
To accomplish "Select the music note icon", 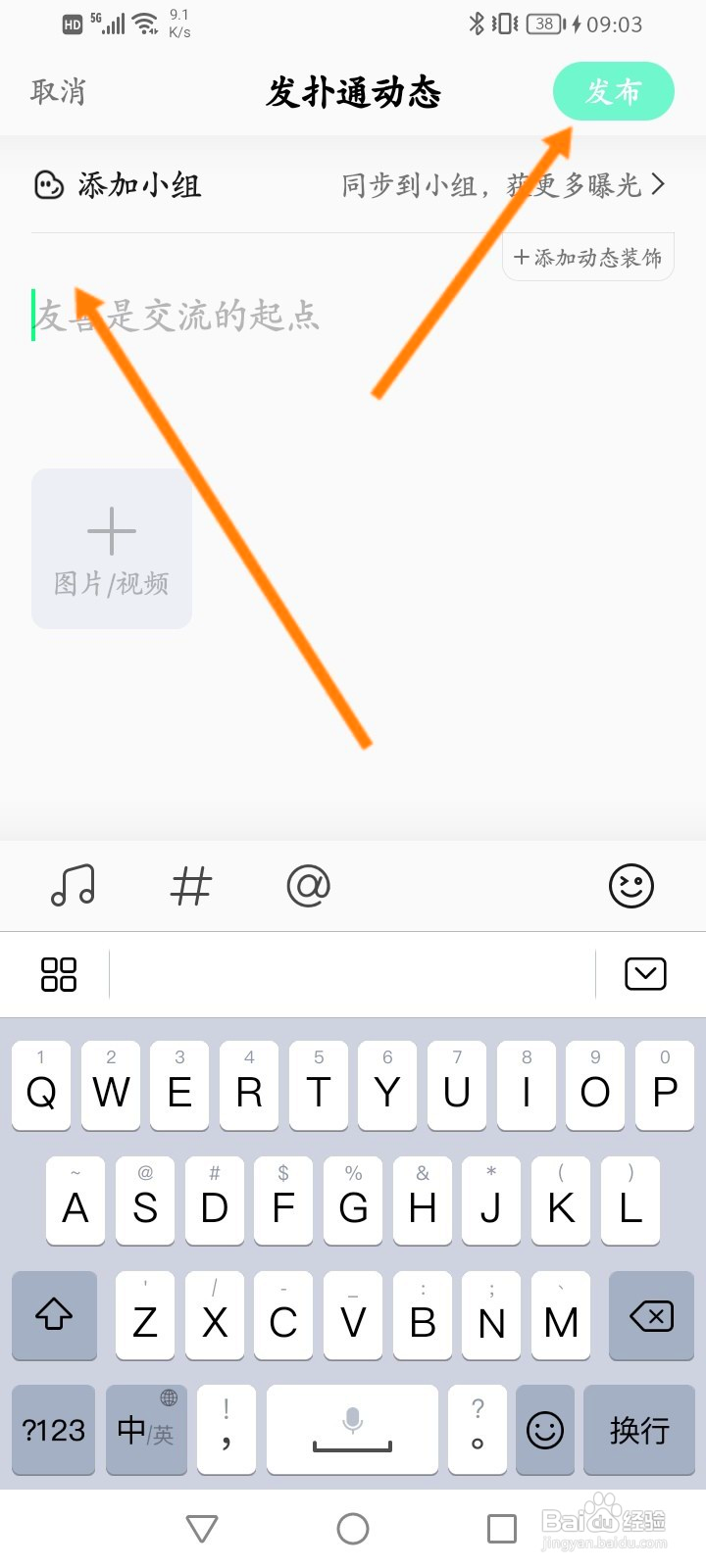I will (73, 885).
